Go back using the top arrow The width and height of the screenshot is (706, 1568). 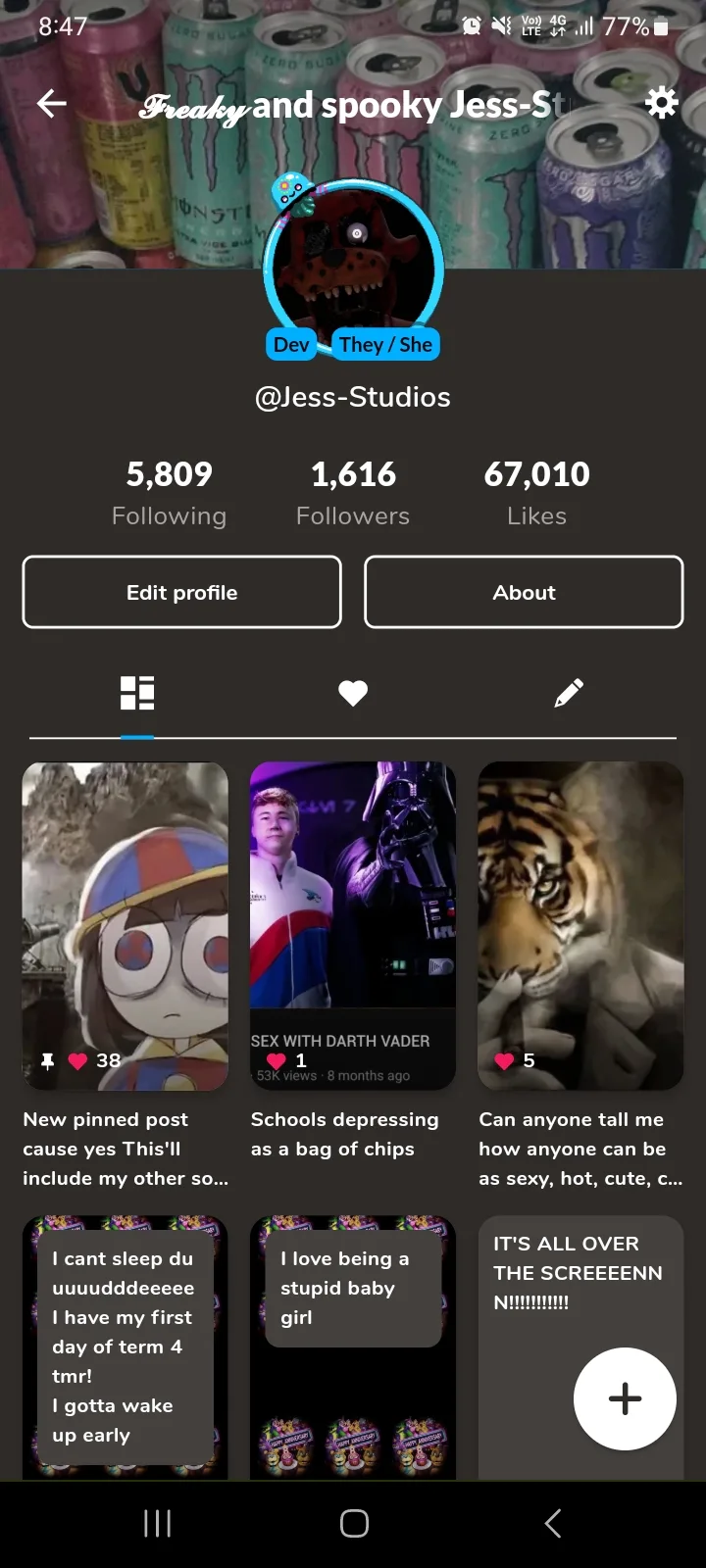tap(51, 104)
